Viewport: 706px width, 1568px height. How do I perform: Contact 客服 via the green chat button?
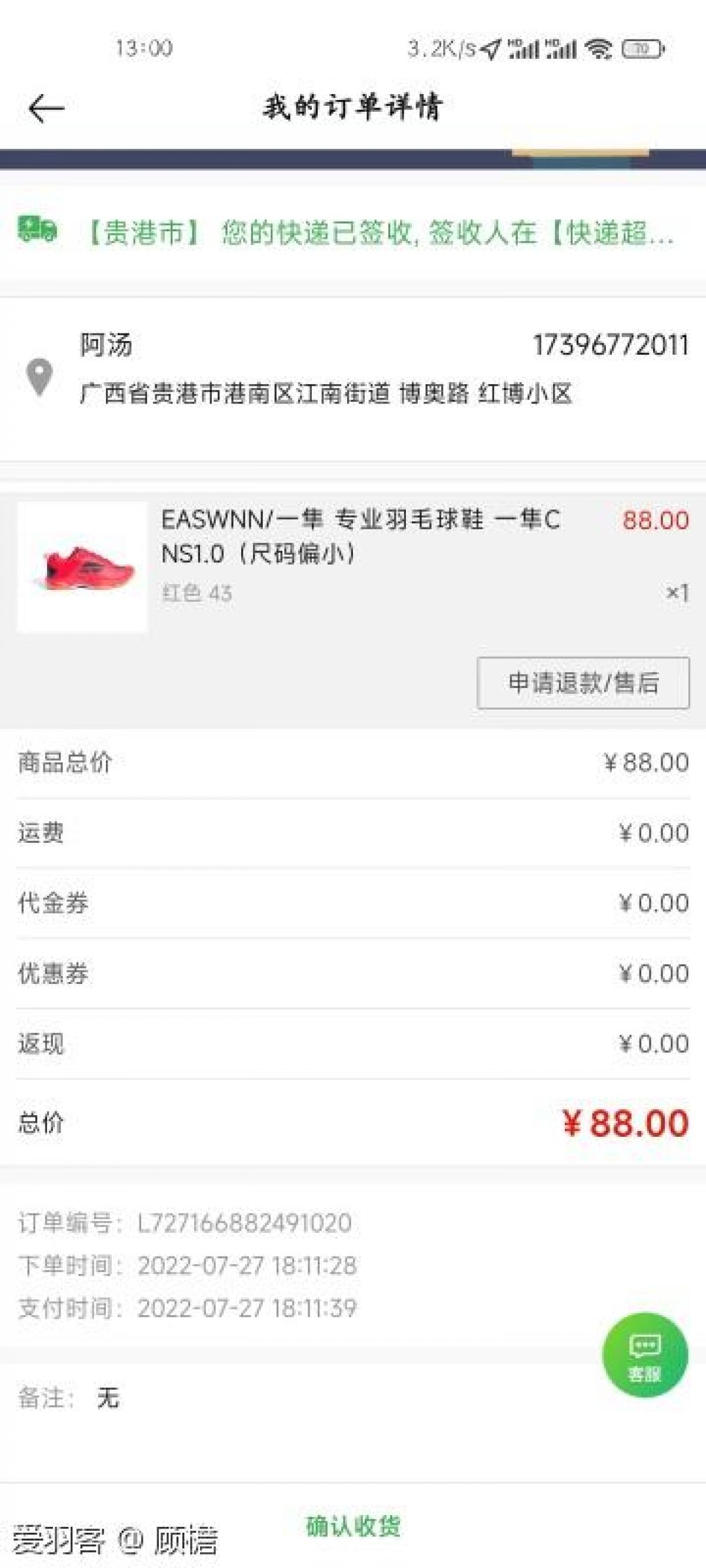tap(644, 1356)
